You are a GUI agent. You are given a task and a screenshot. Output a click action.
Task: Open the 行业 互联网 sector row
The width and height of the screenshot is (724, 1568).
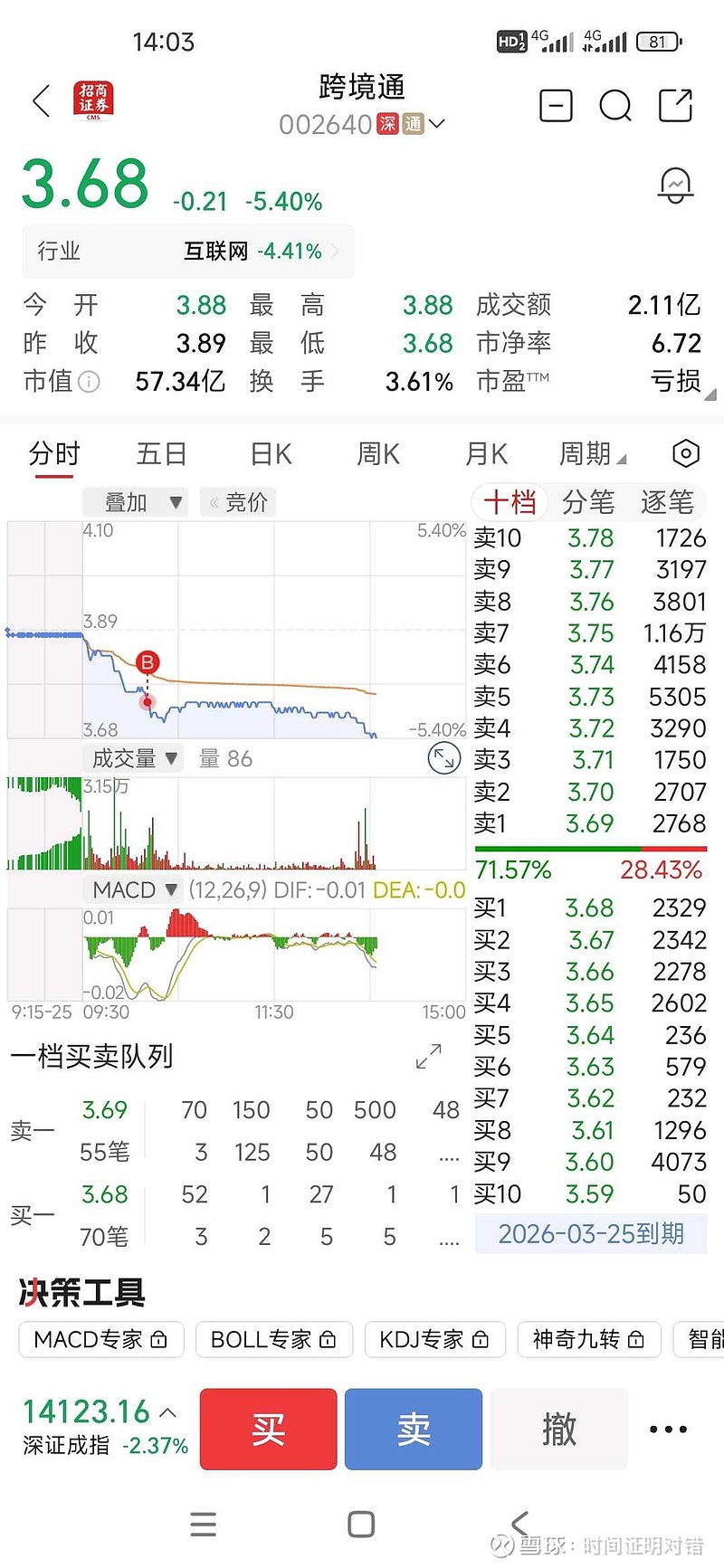point(188,252)
